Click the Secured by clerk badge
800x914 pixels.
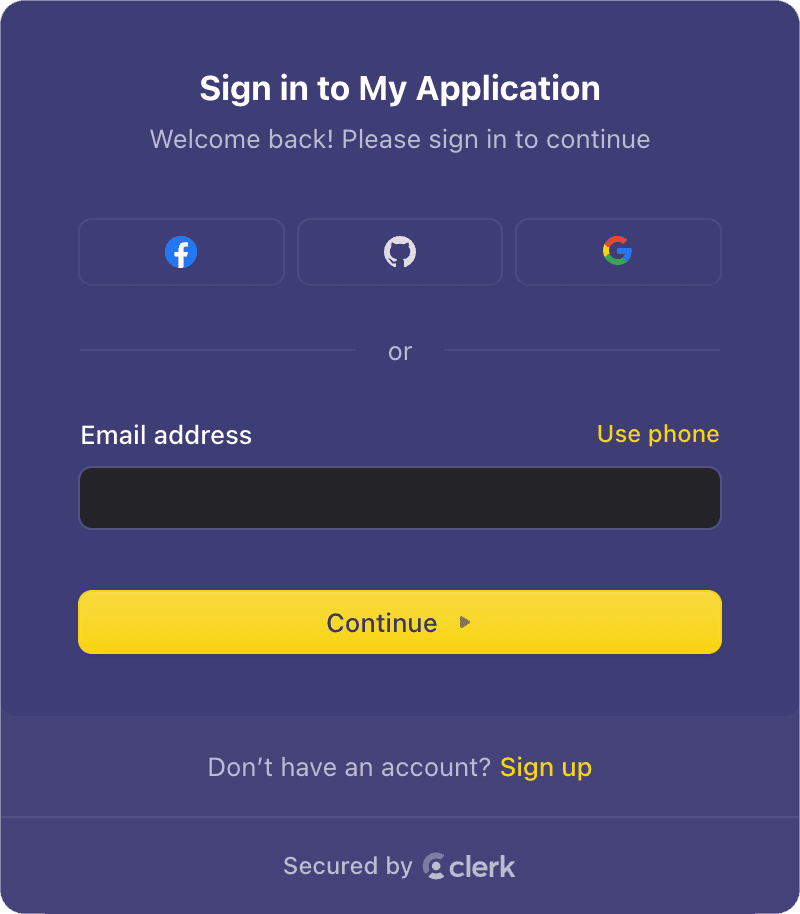click(399, 866)
